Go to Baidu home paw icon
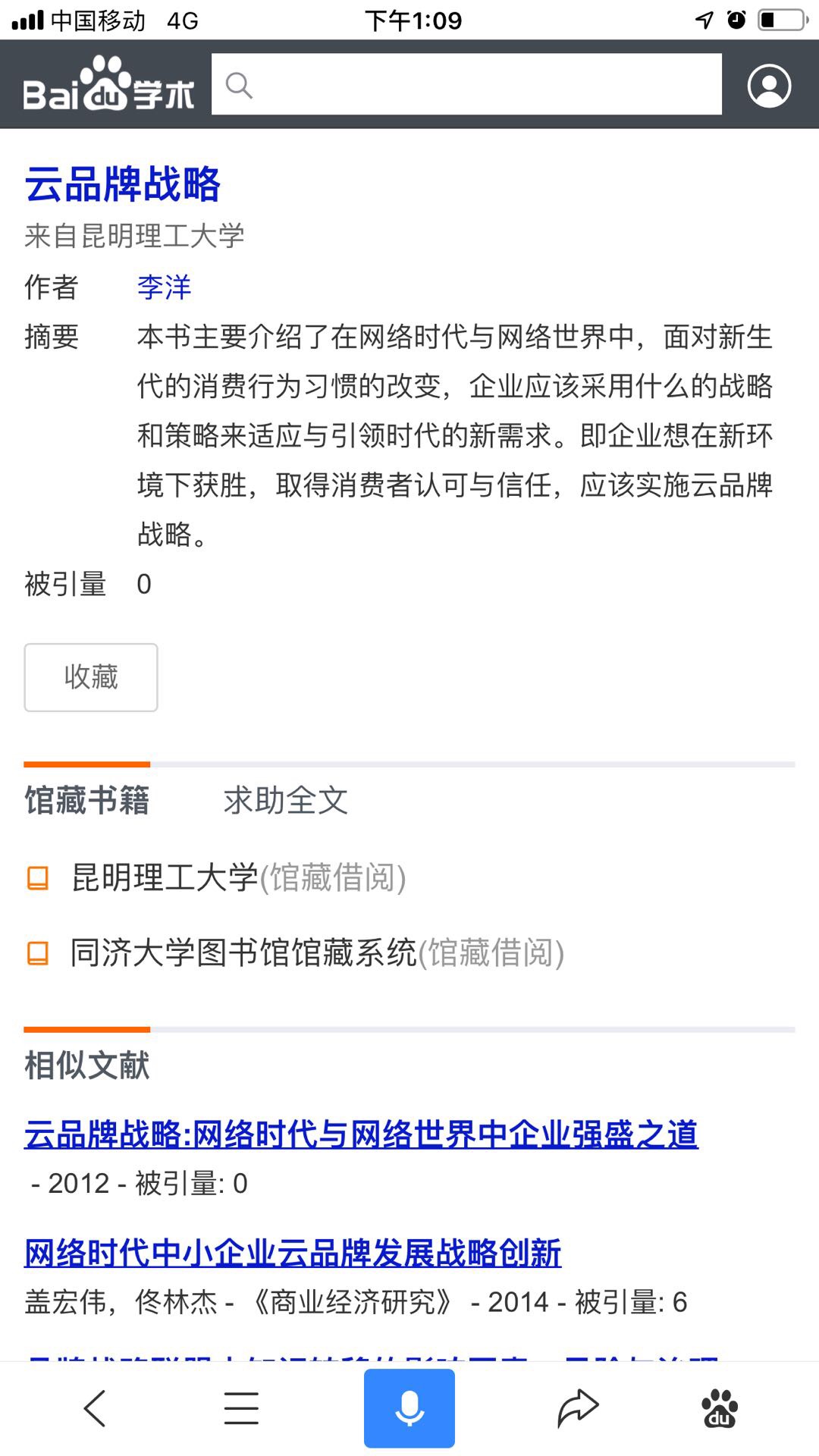819x1456 pixels. pyautogui.click(x=719, y=1409)
